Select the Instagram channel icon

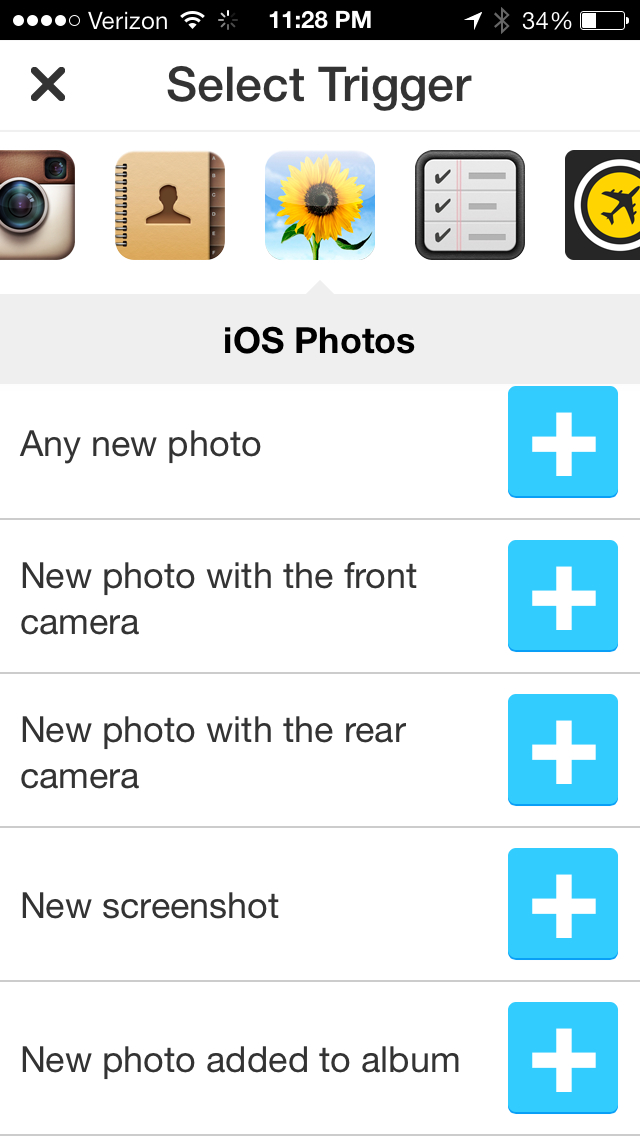click(x=37, y=205)
